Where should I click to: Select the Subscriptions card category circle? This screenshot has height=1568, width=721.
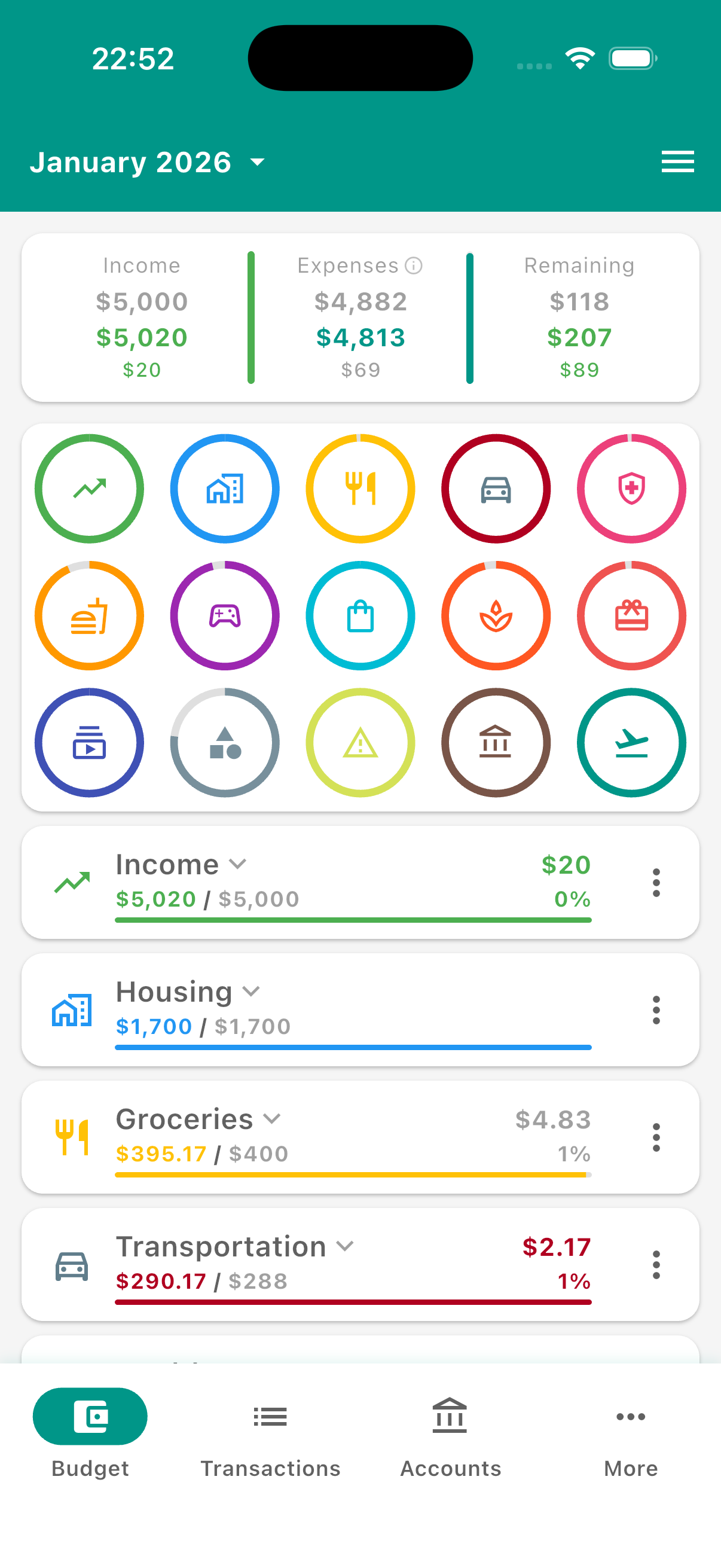coord(90,741)
